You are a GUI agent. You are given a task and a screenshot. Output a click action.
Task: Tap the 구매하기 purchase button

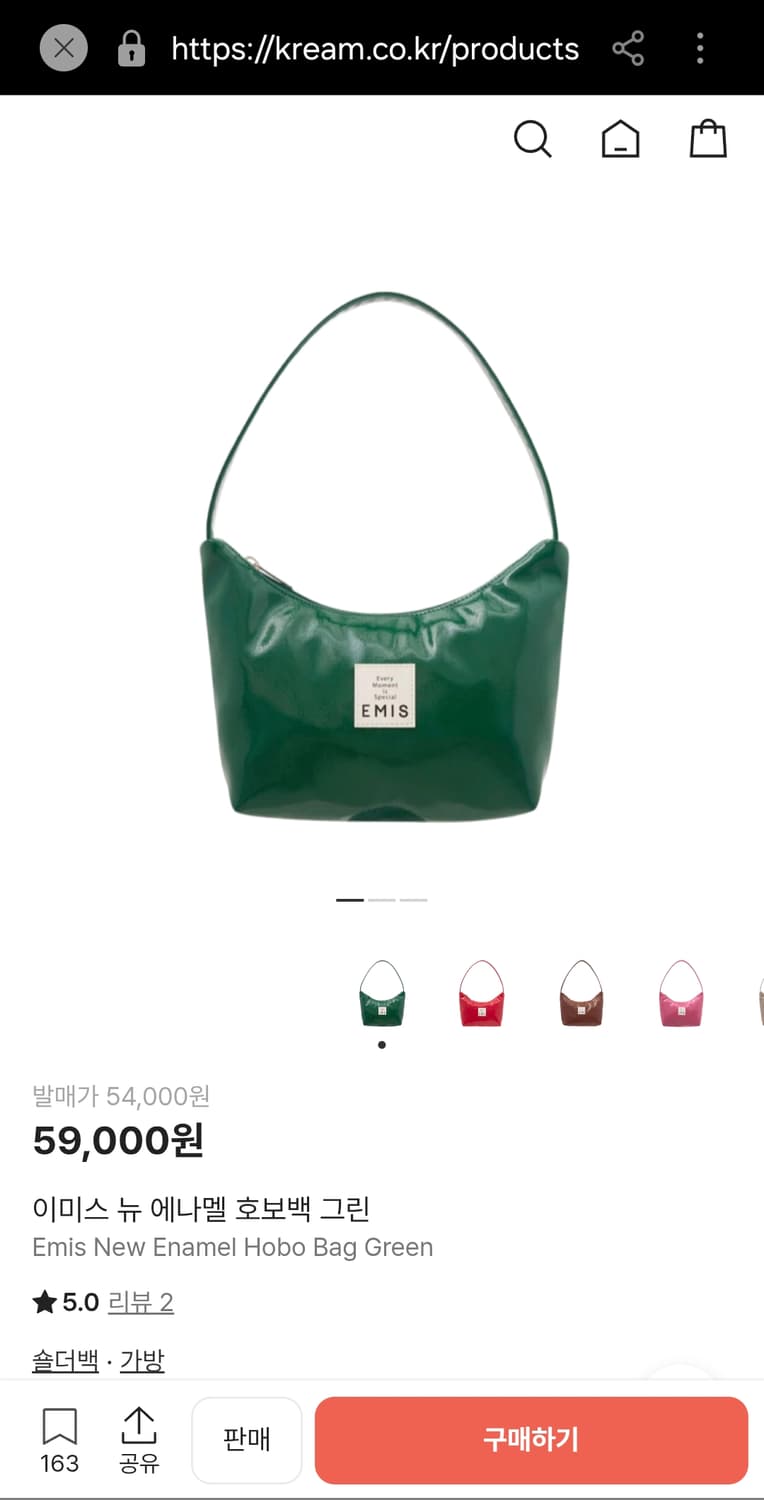coord(531,1440)
